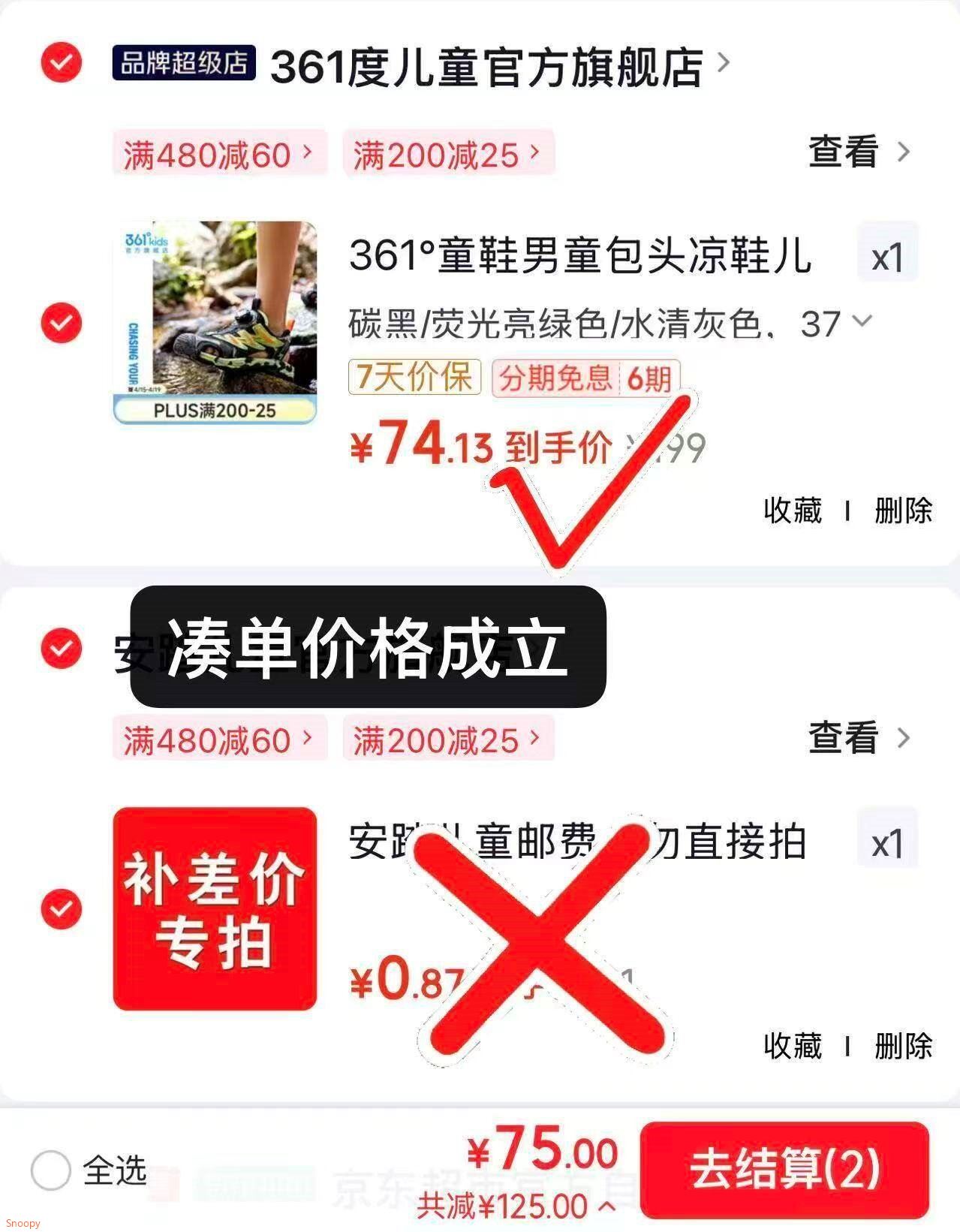The image size is (960, 1232).
Task: Tap 收藏 under the 361° sandals
Action: tap(793, 511)
